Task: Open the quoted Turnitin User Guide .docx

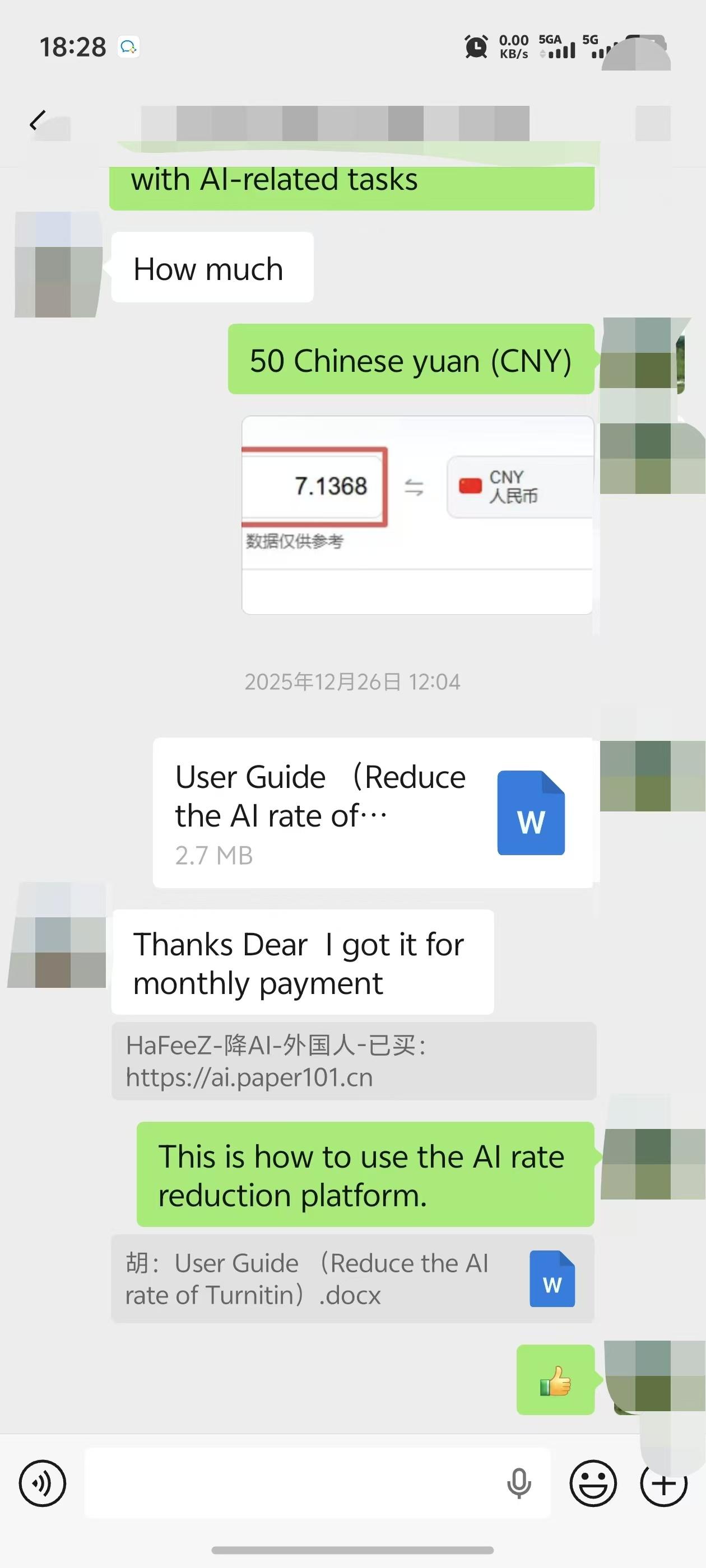Action: [352, 1279]
